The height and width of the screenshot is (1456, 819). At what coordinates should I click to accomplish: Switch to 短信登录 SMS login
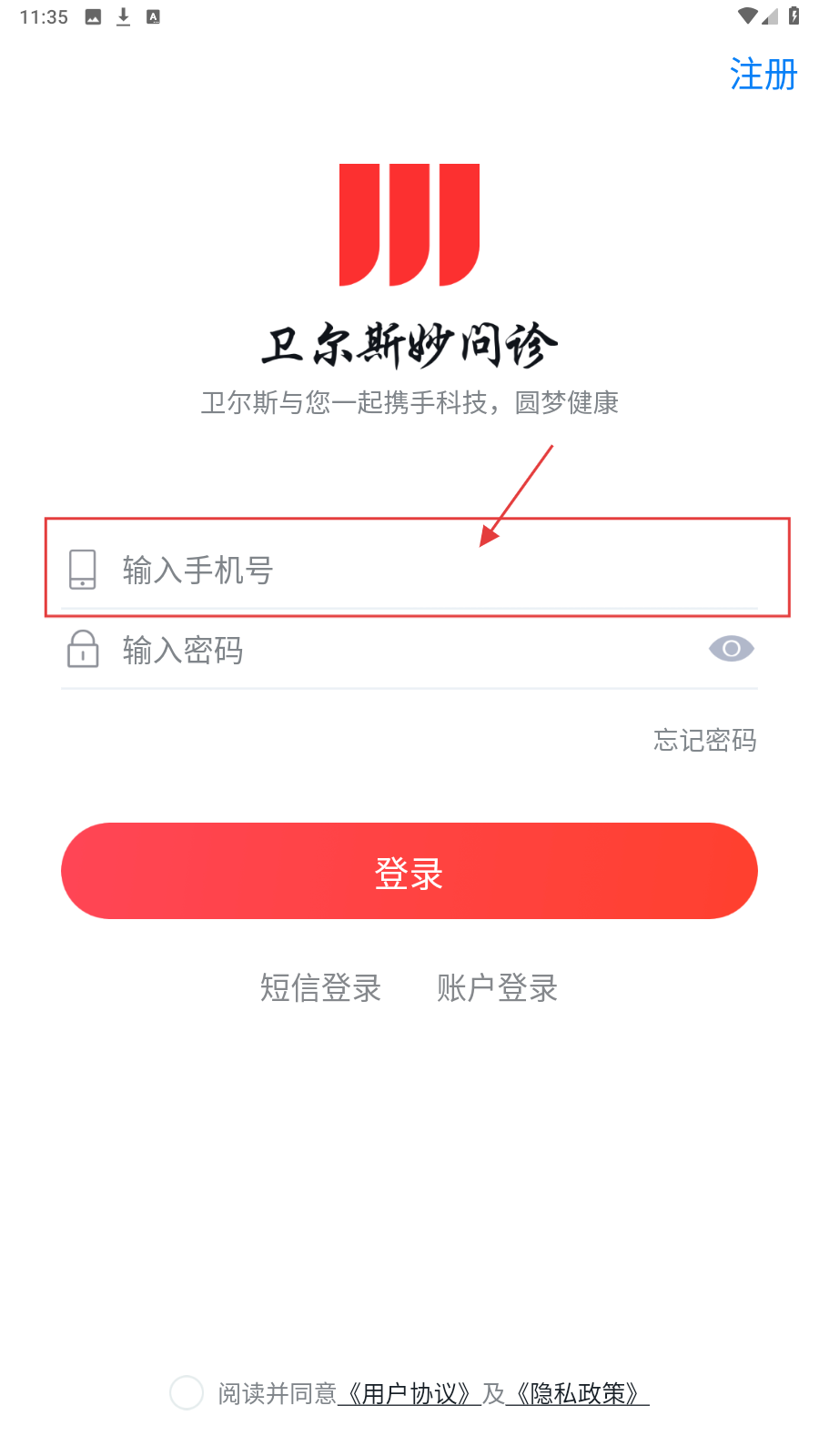point(320,987)
